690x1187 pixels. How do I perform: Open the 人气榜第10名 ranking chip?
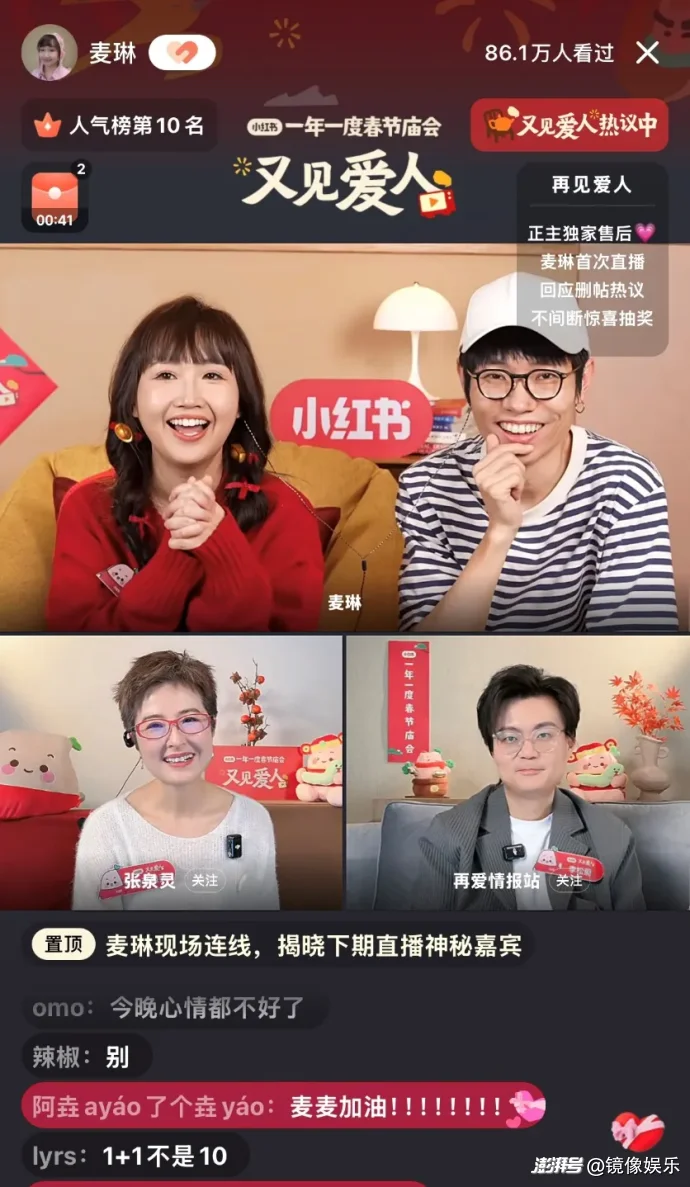pyautogui.click(x=119, y=126)
